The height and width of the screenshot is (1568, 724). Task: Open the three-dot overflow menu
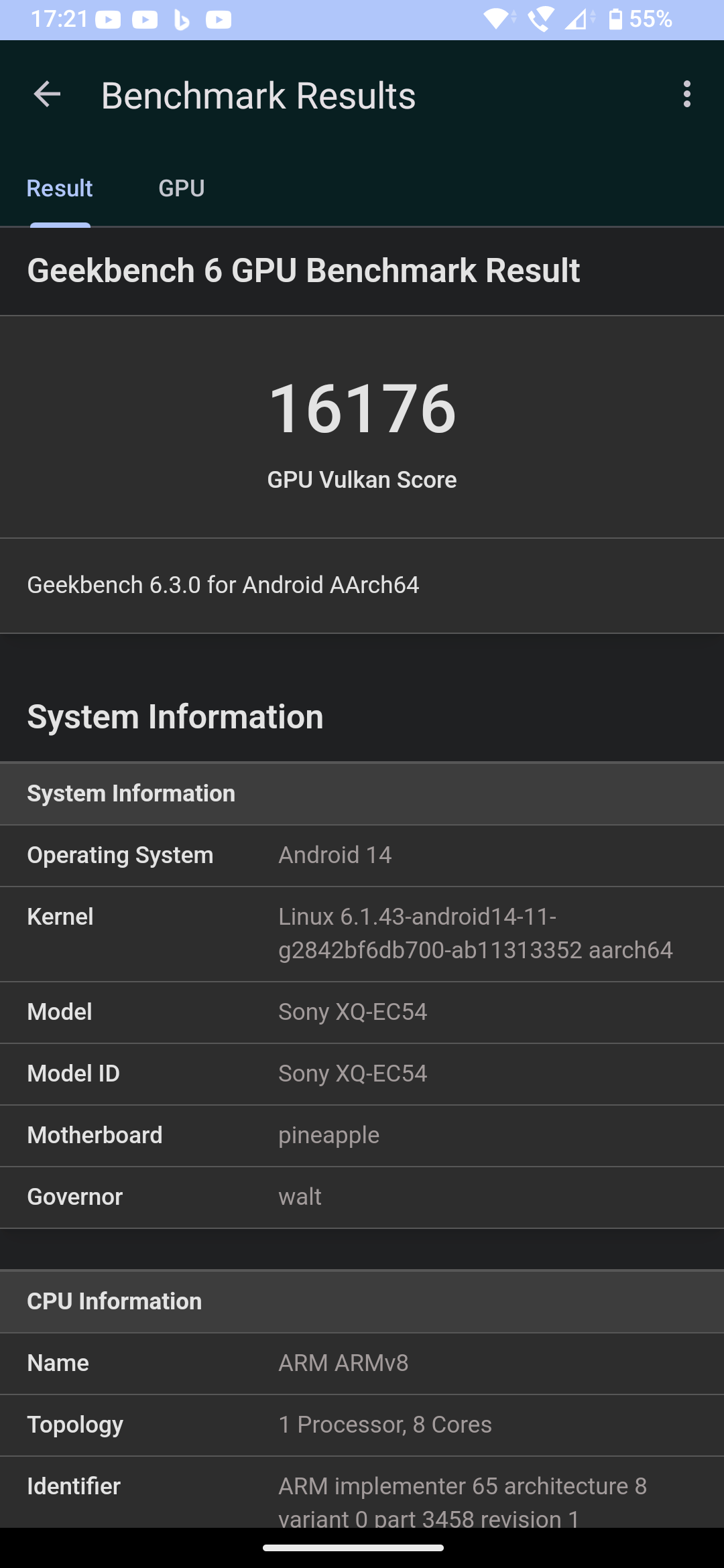pyautogui.click(x=686, y=94)
